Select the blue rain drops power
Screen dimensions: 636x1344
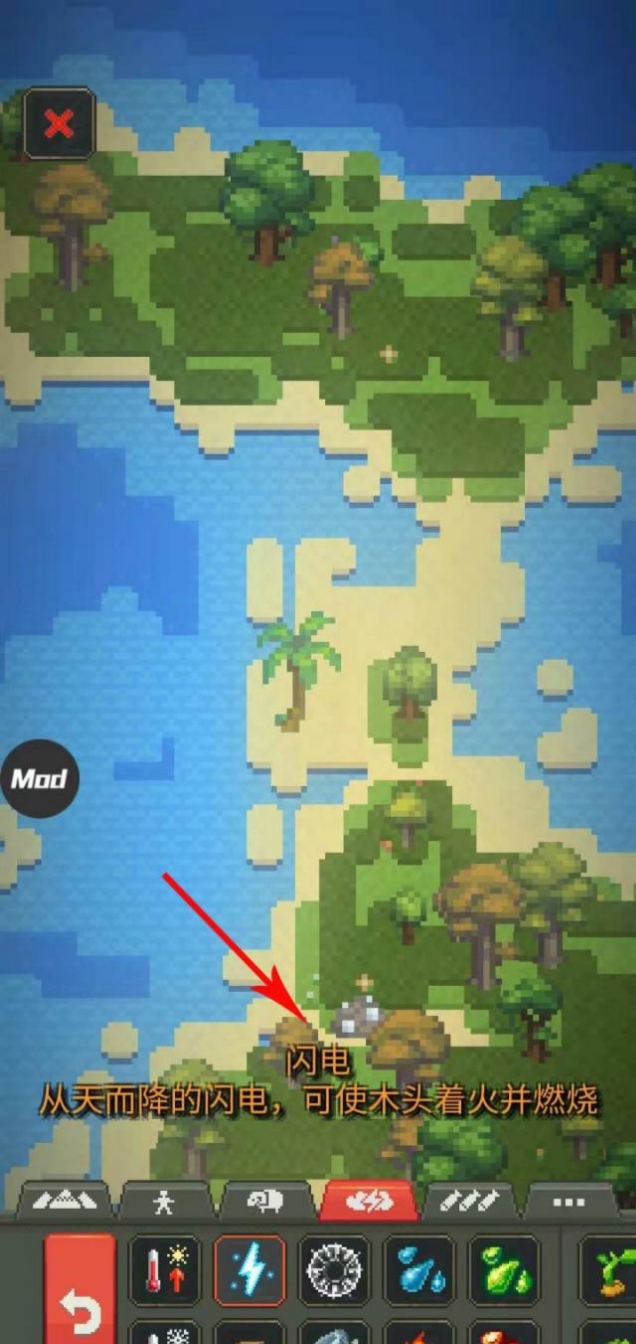click(419, 1271)
